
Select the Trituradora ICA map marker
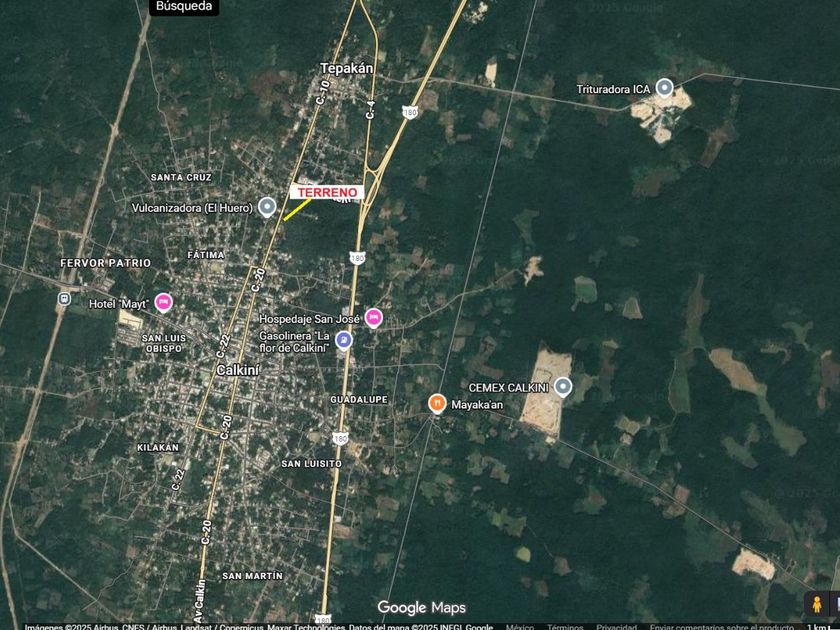tap(664, 88)
